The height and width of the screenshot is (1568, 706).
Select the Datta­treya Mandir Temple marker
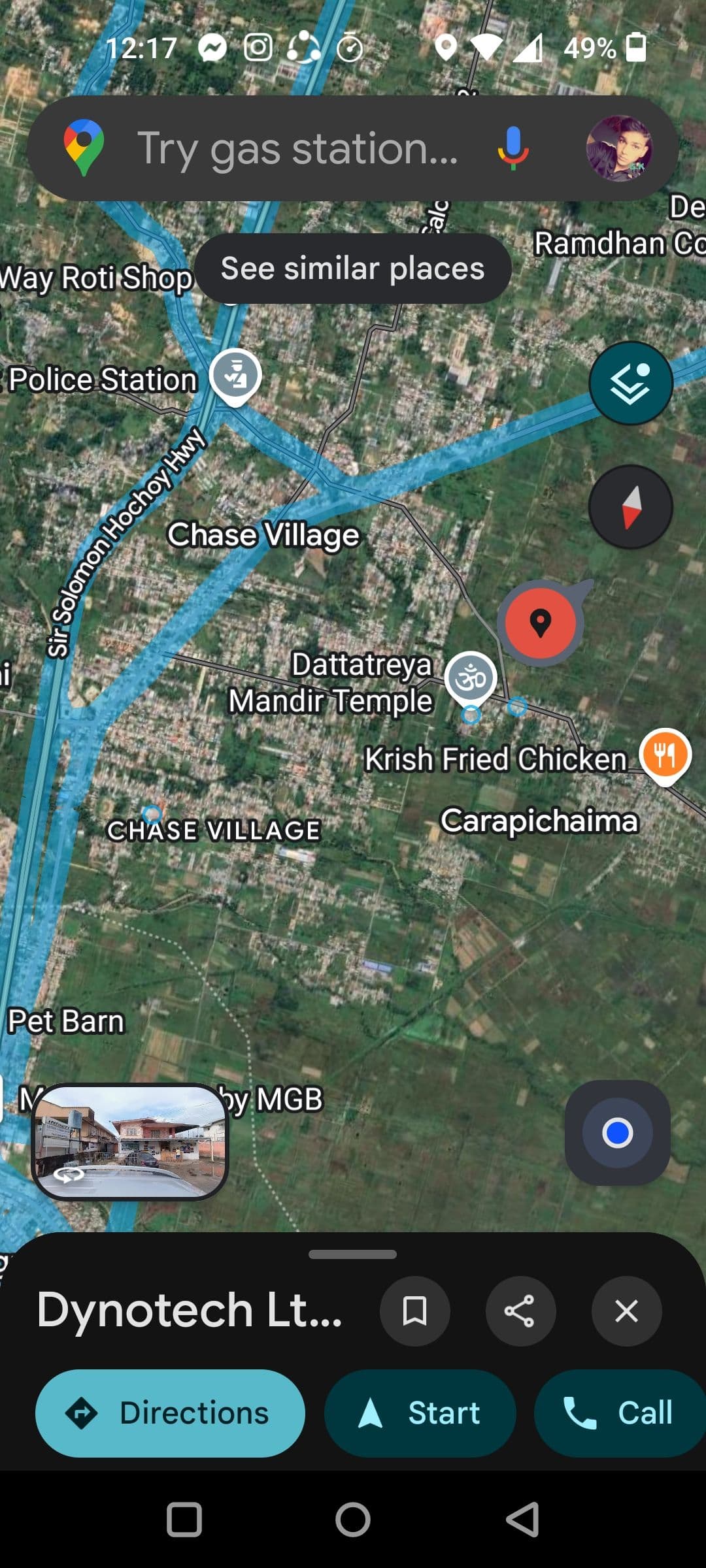471,678
